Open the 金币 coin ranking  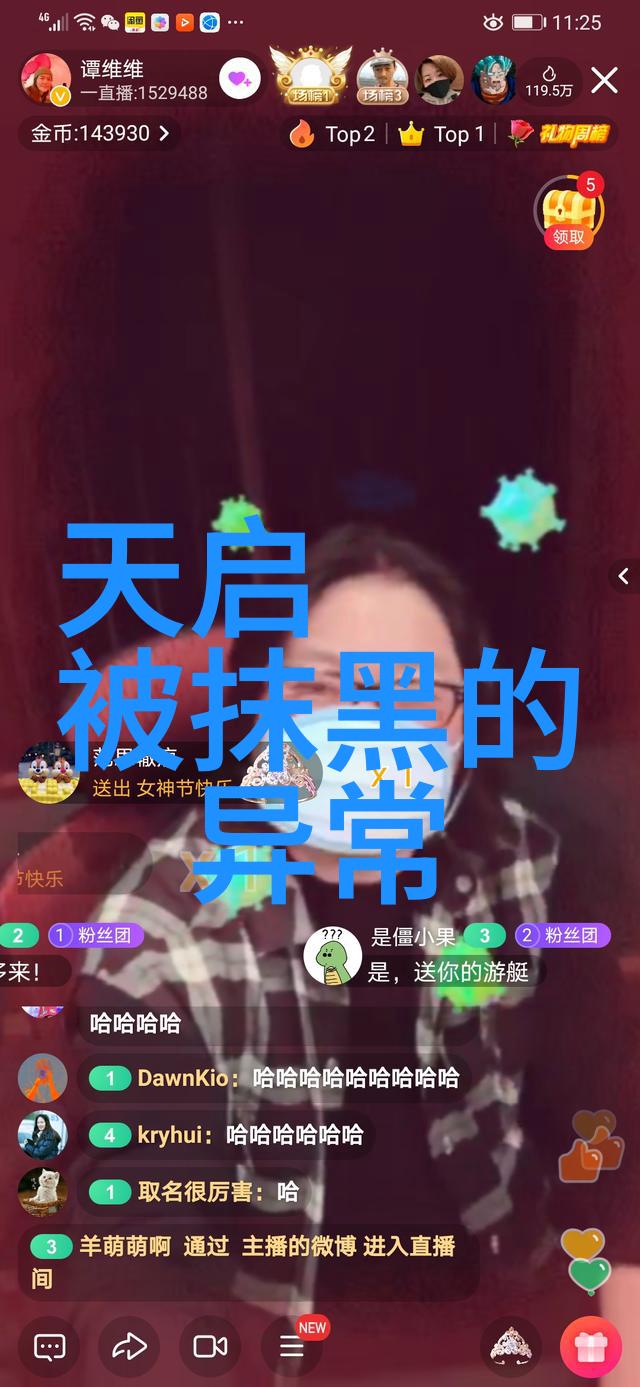pyautogui.click(x=99, y=133)
